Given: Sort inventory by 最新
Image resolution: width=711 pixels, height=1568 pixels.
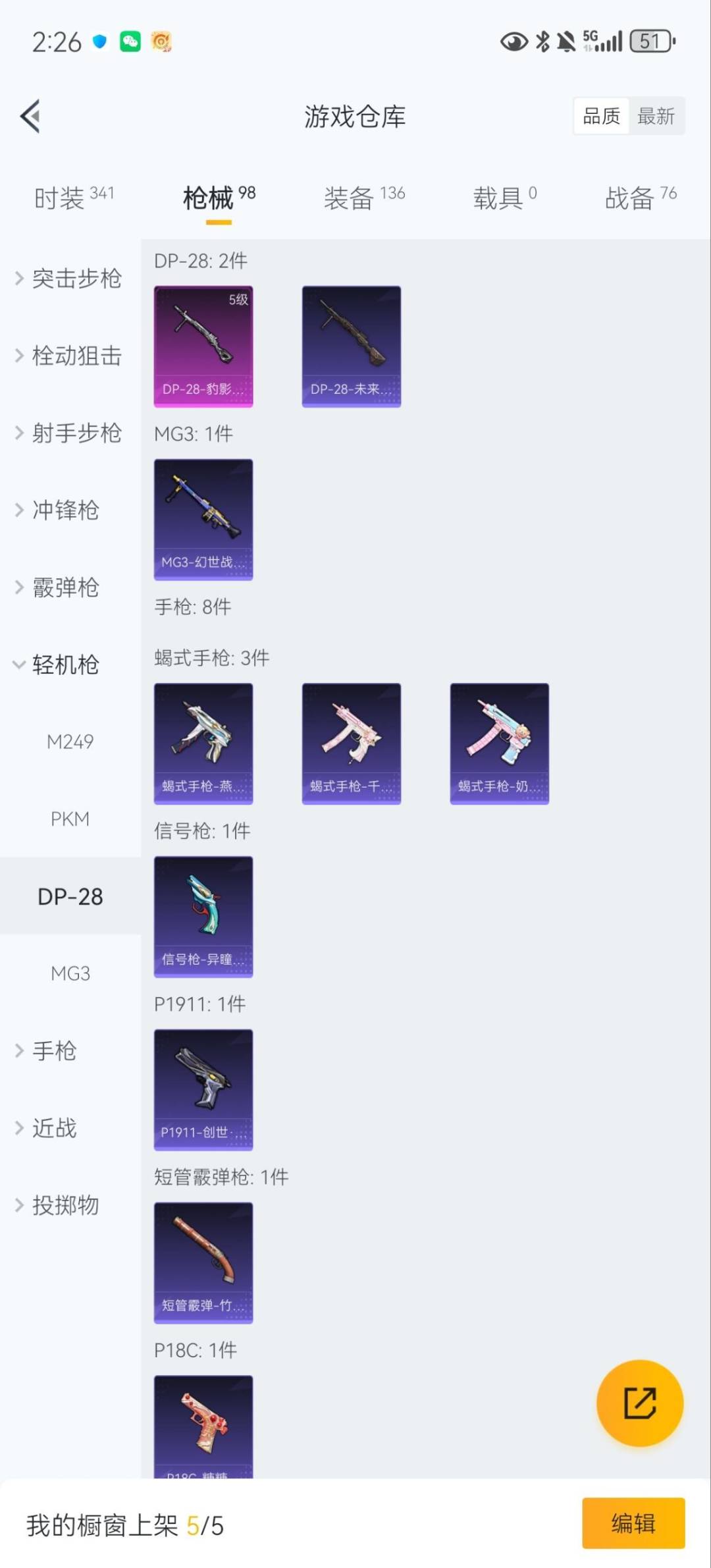Looking at the screenshot, I should [x=656, y=117].
